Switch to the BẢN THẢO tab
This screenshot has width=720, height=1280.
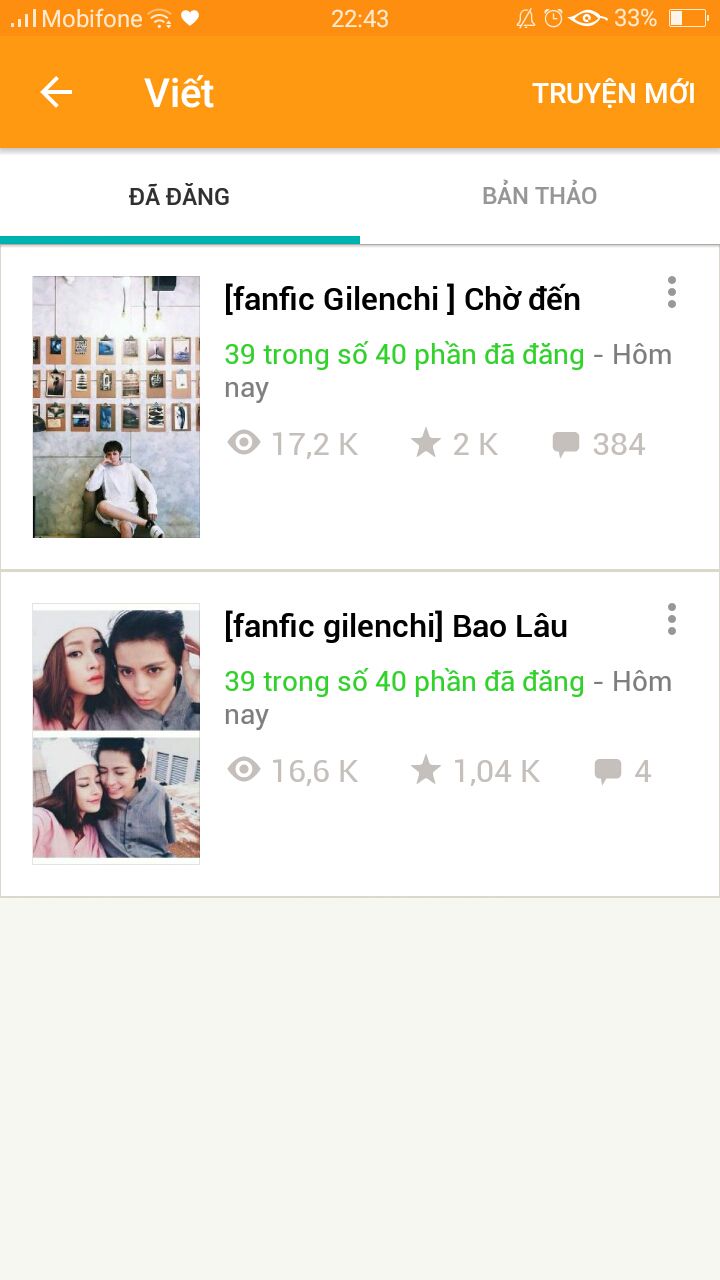click(x=540, y=196)
